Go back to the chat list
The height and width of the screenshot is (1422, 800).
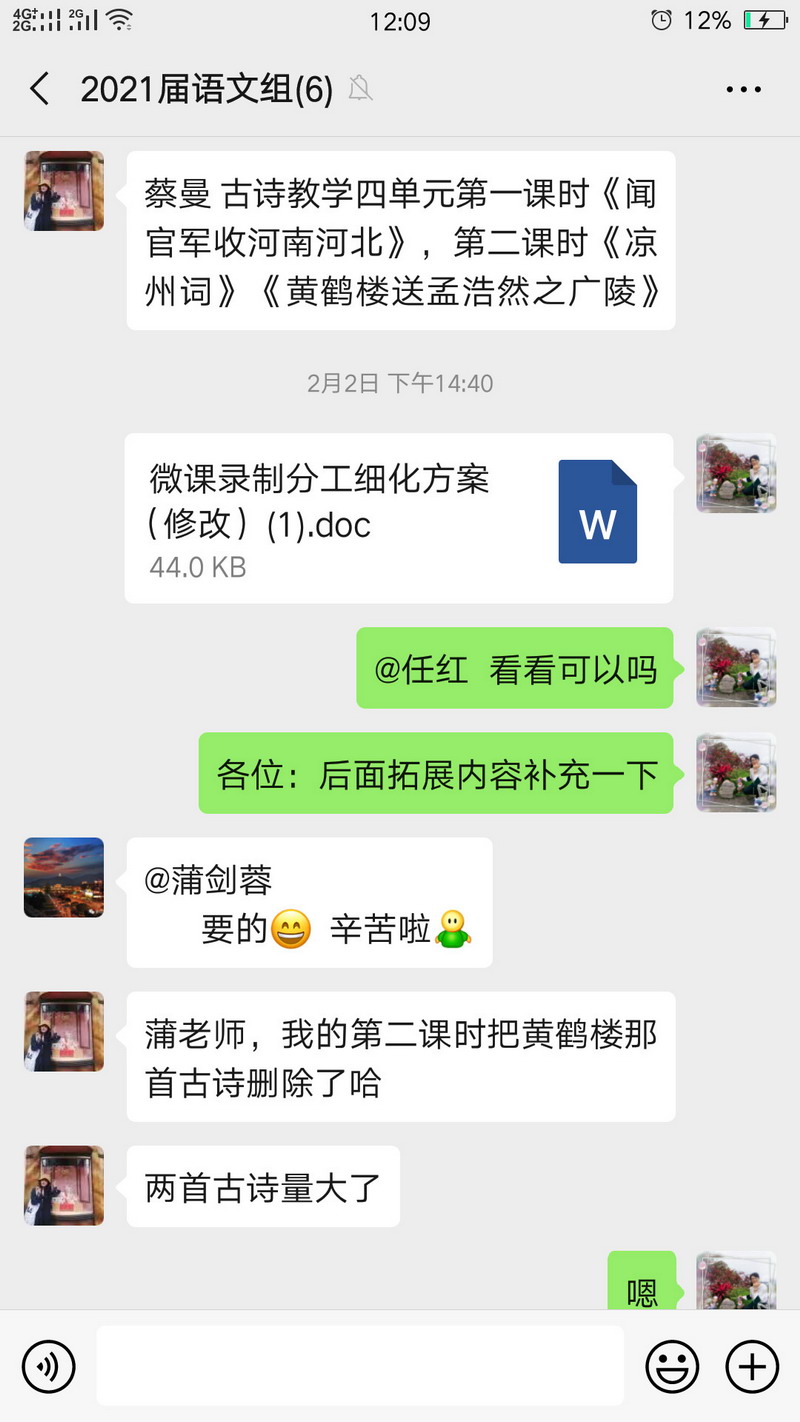point(39,90)
